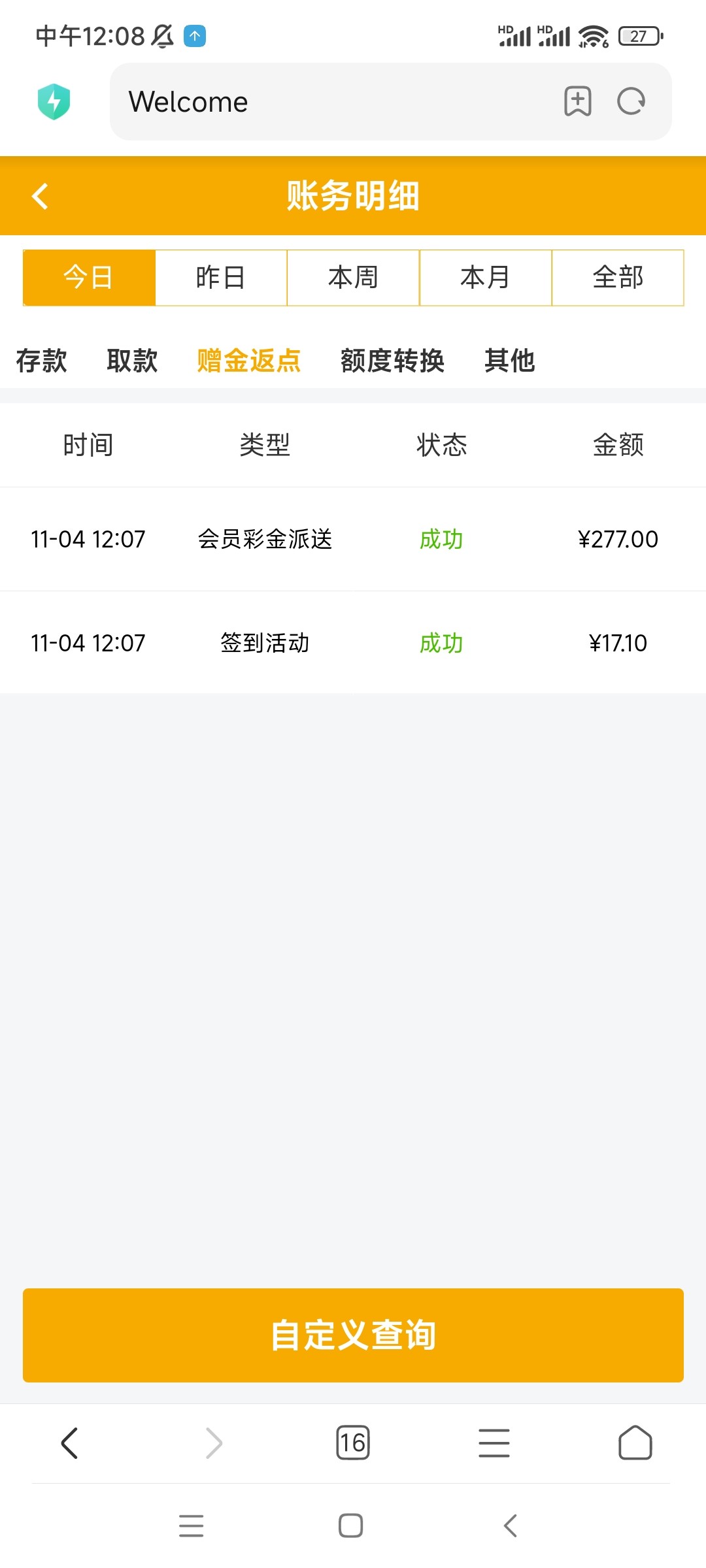Image resolution: width=706 pixels, height=1568 pixels.
Task: Switch to 本月 date filter
Action: pyautogui.click(x=485, y=278)
